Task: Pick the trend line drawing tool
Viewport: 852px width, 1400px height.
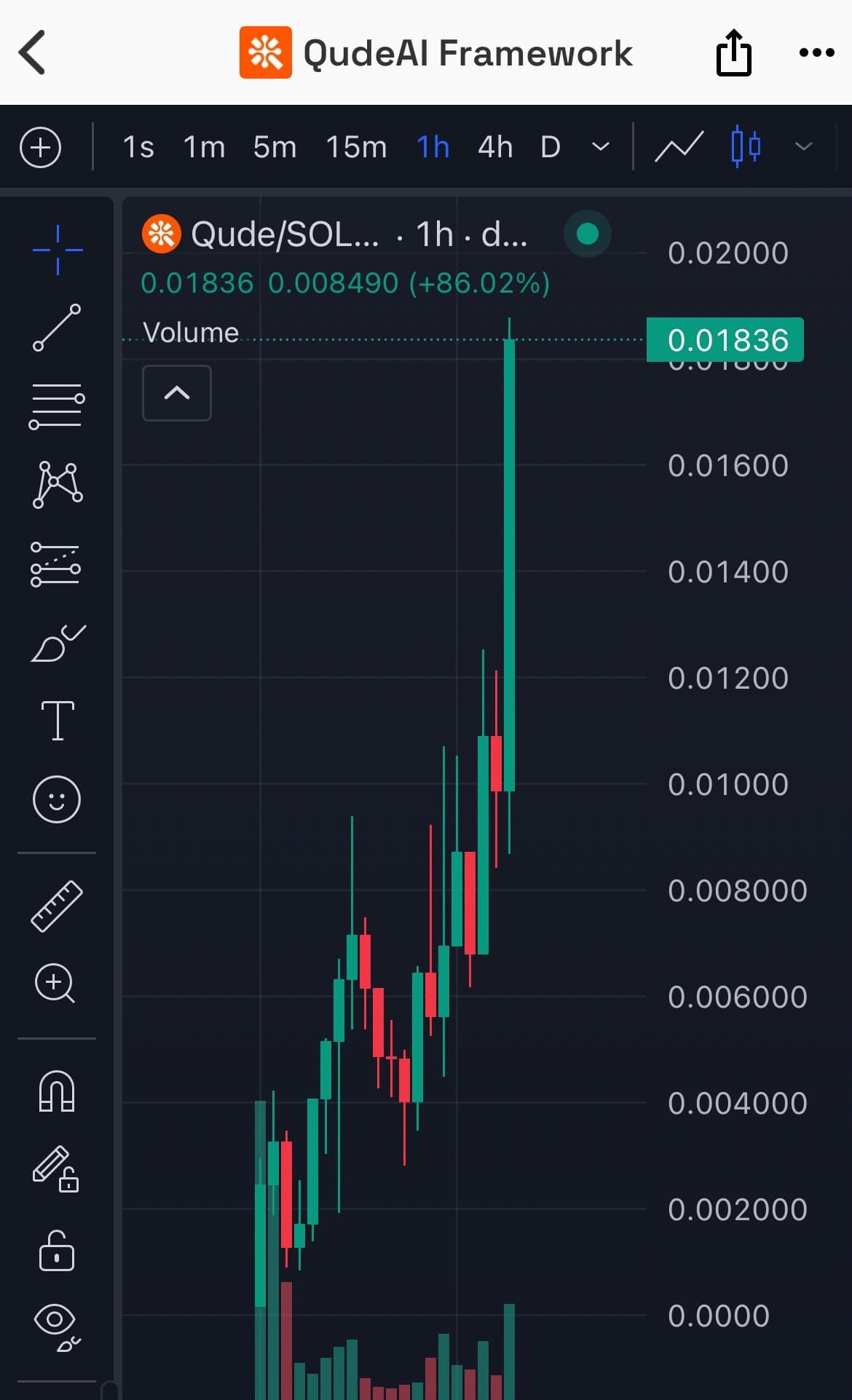Action: tap(57, 328)
